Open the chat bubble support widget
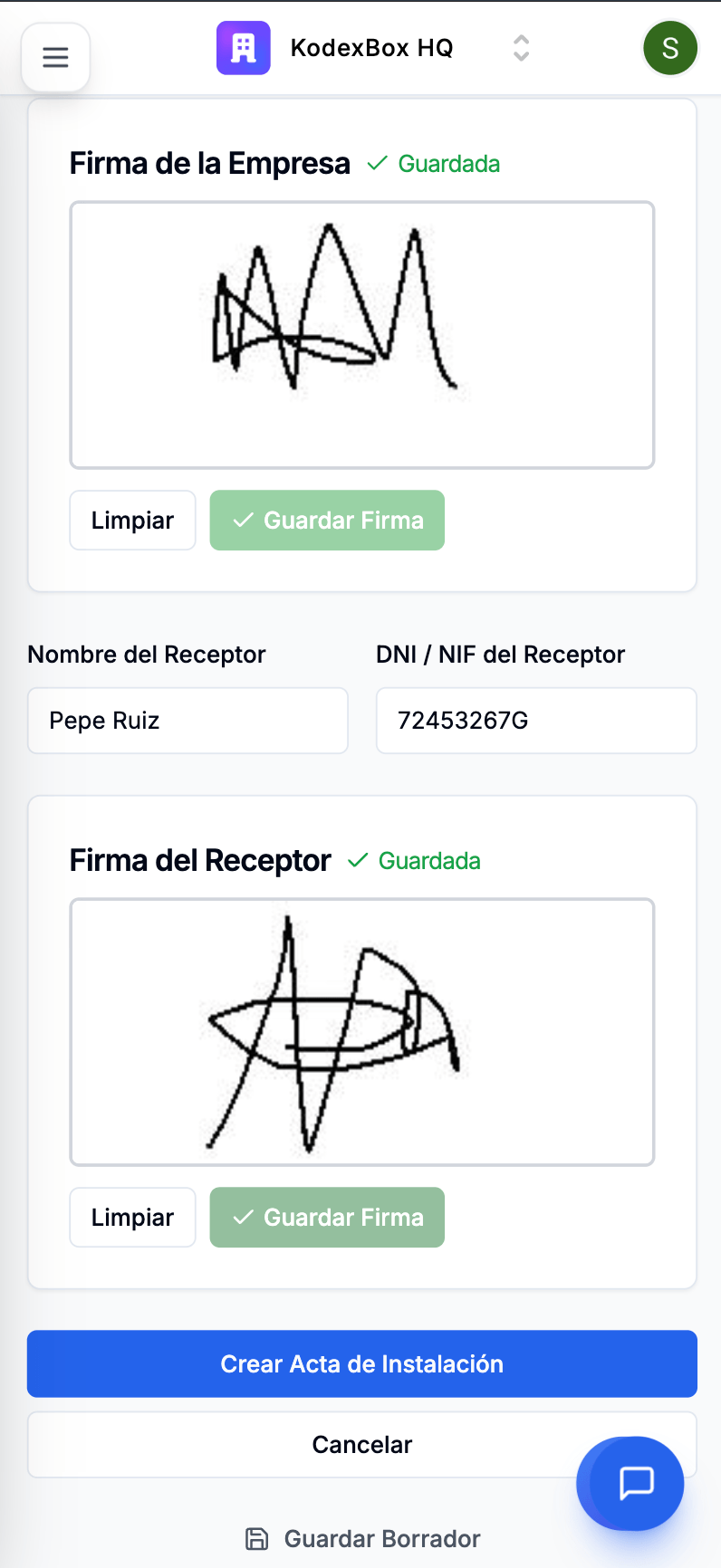Screen dimensions: 721x1568 630,1484
